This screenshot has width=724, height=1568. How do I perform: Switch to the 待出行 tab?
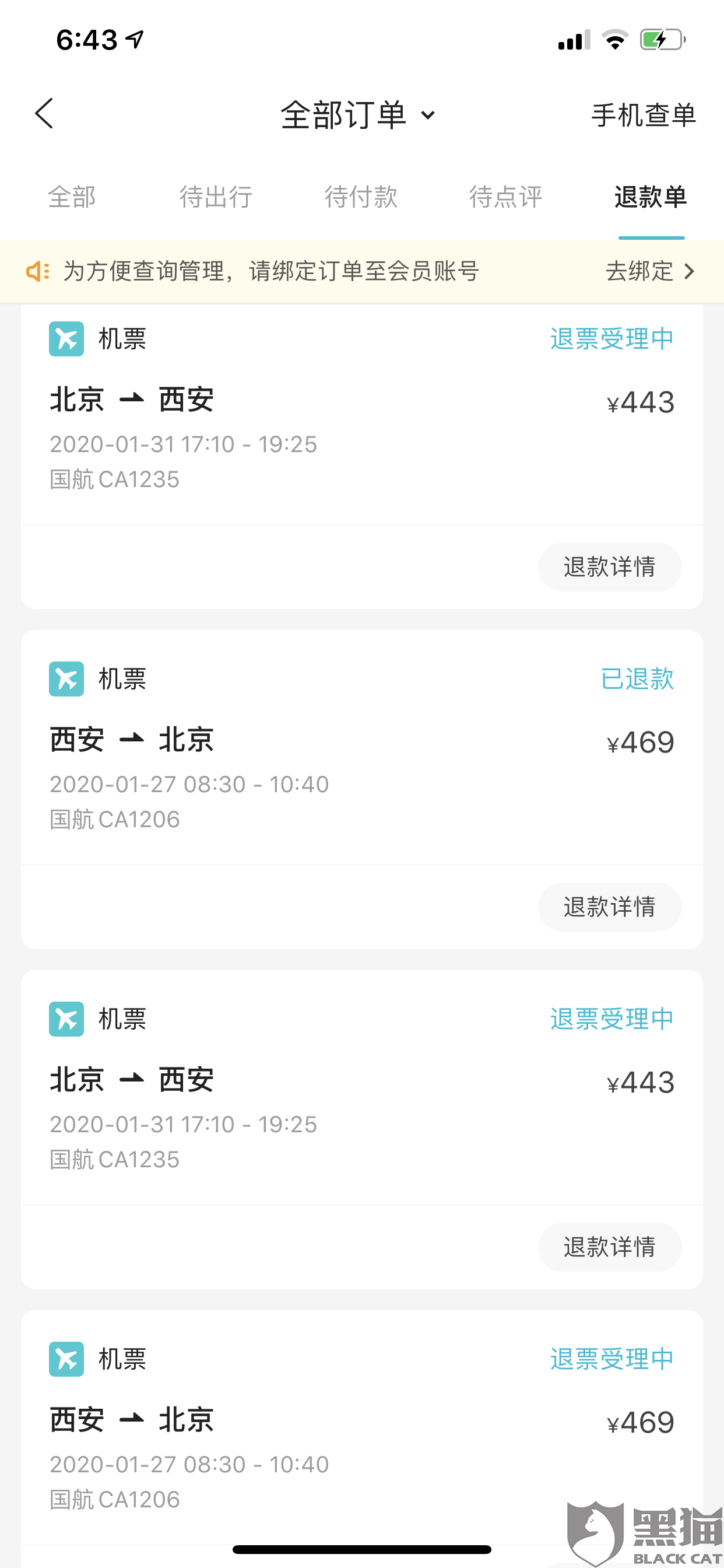coord(216,197)
